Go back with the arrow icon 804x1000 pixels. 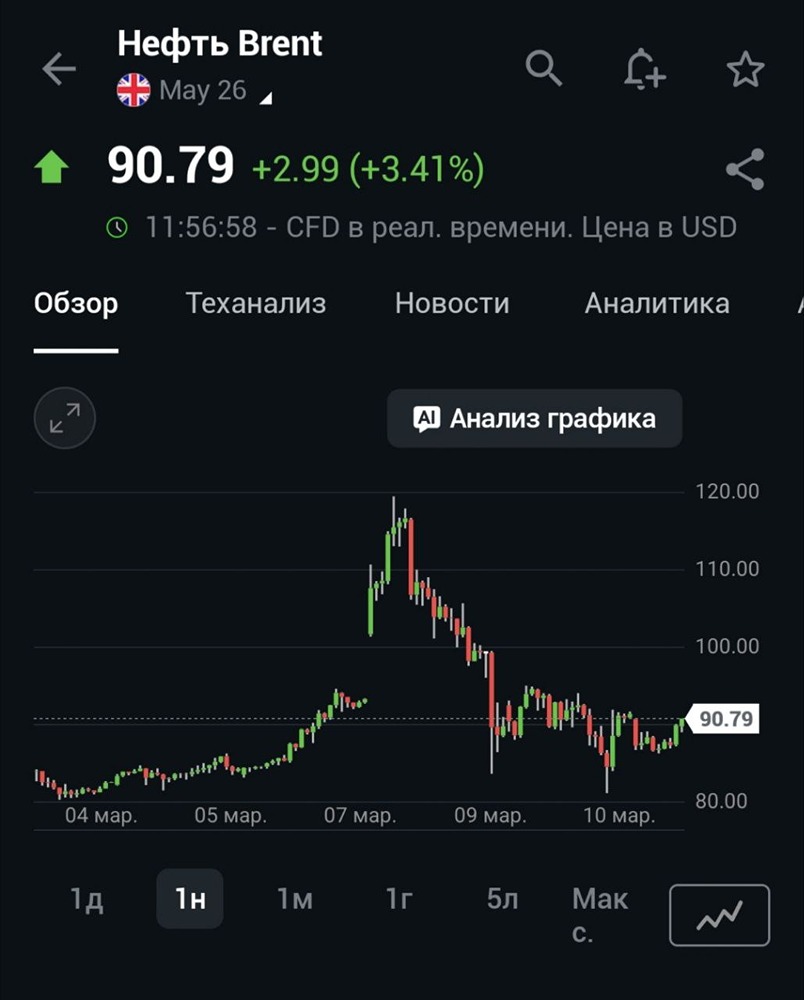coord(59,68)
